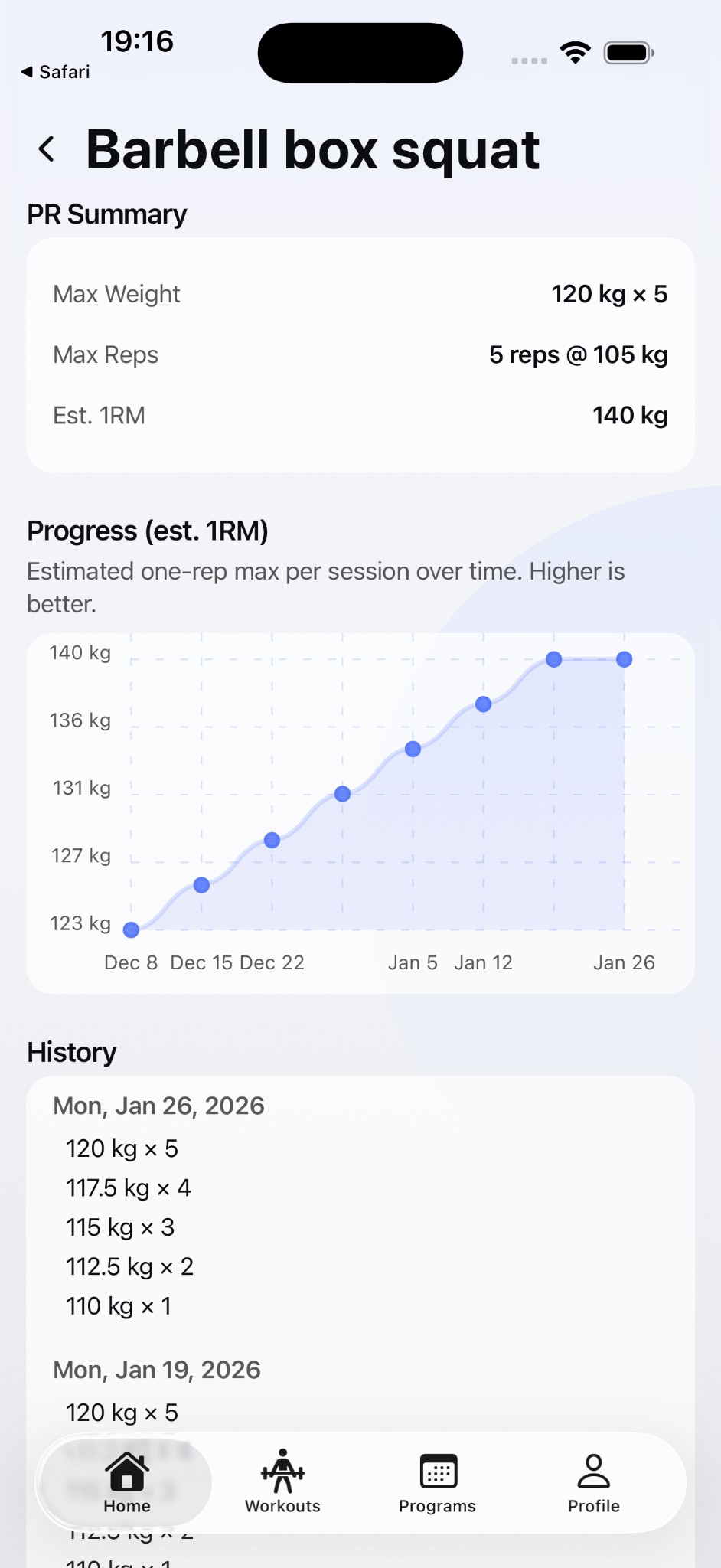Select the Dec 8 data point on the chart

(131, 929)
